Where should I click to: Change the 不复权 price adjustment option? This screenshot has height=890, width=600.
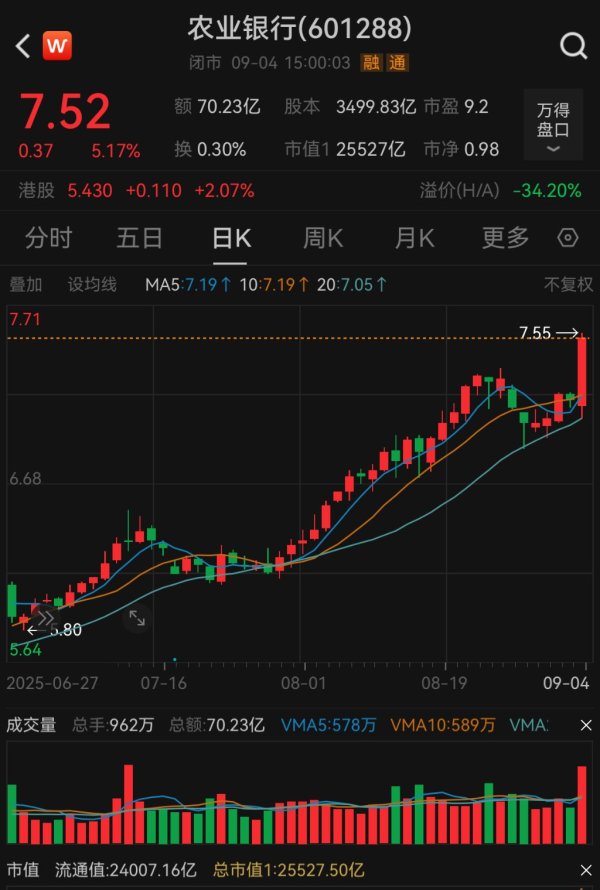tap(568, 285)
